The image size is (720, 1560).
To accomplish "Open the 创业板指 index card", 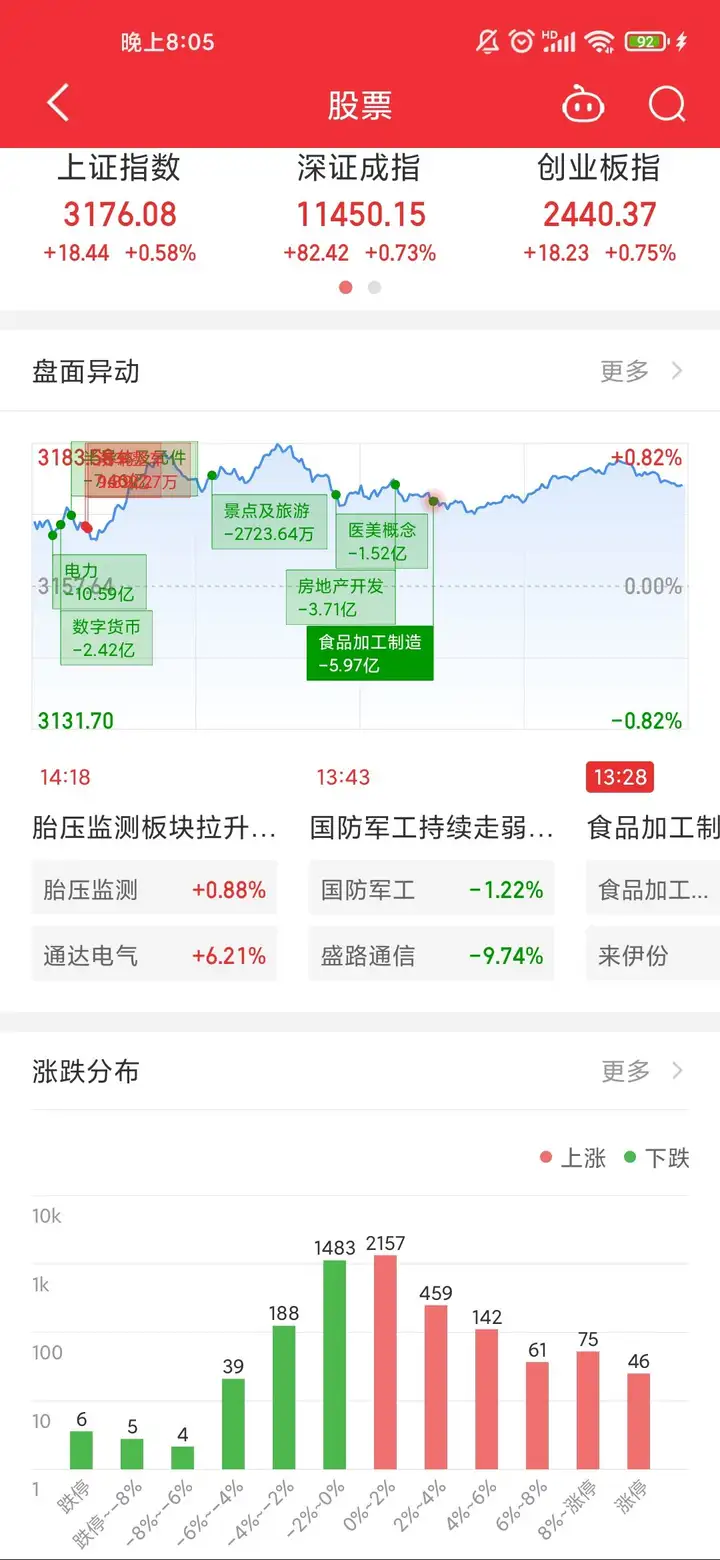I will pos(600,209).
